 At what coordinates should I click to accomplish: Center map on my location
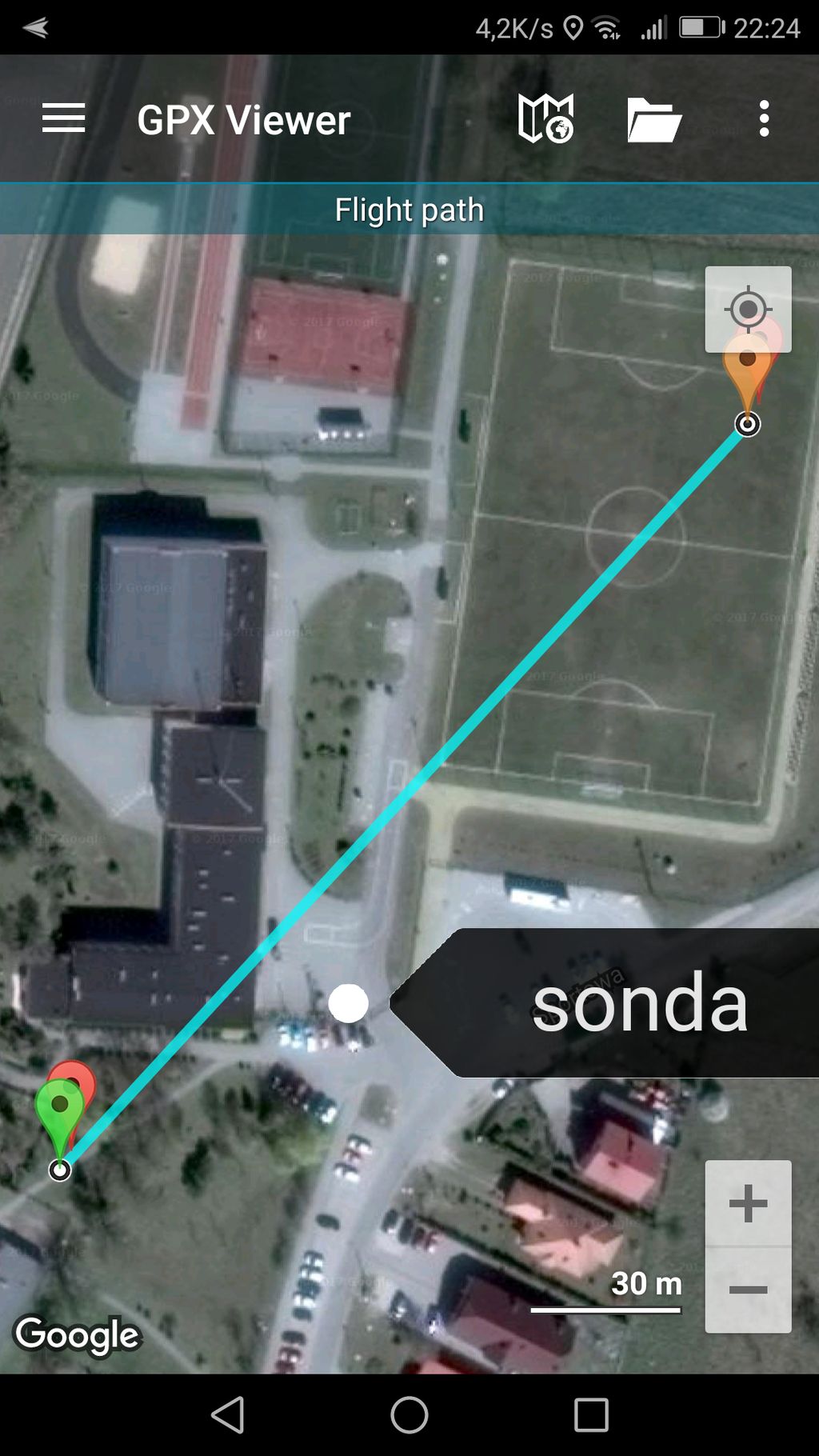pos(748,309)
